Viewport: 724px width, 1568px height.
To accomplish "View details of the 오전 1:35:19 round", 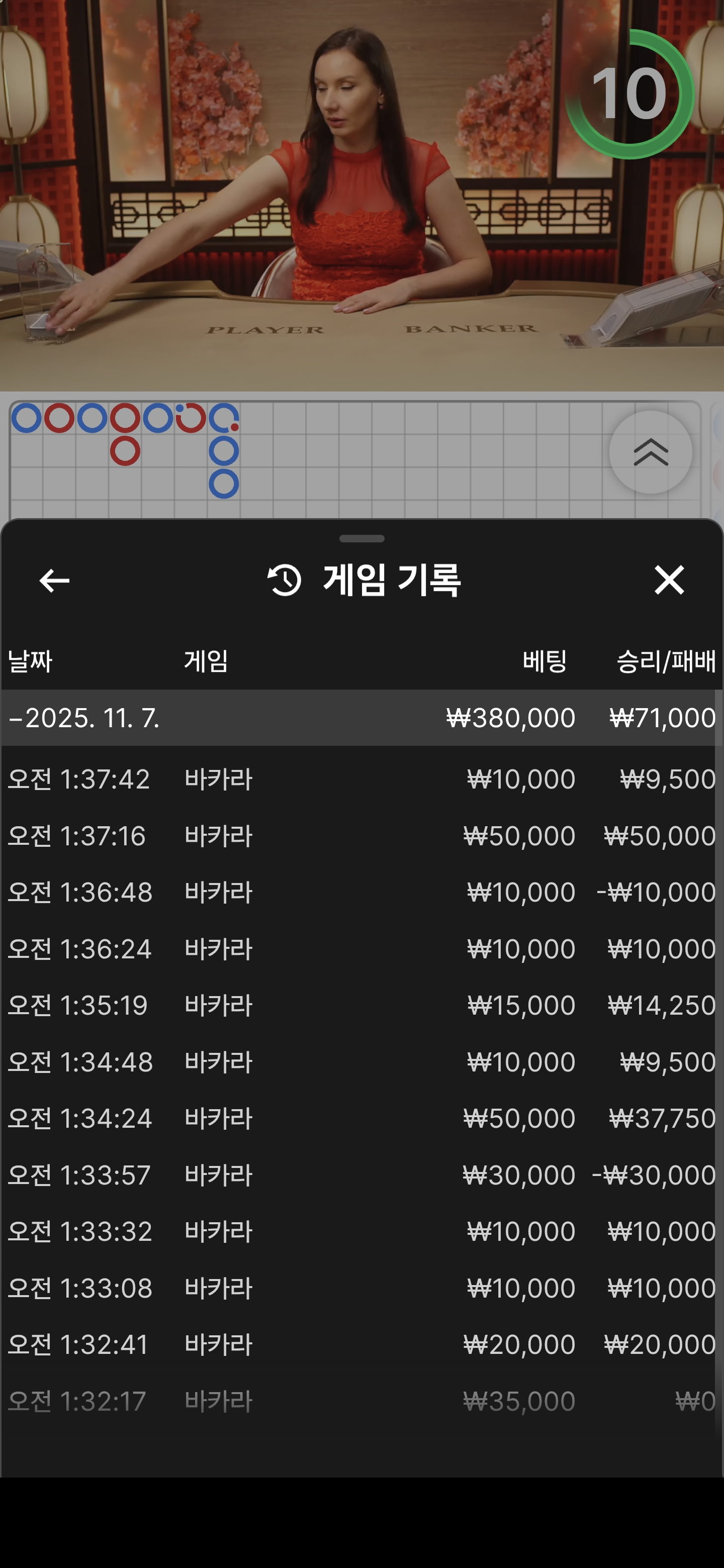I will pos(361,1006).
